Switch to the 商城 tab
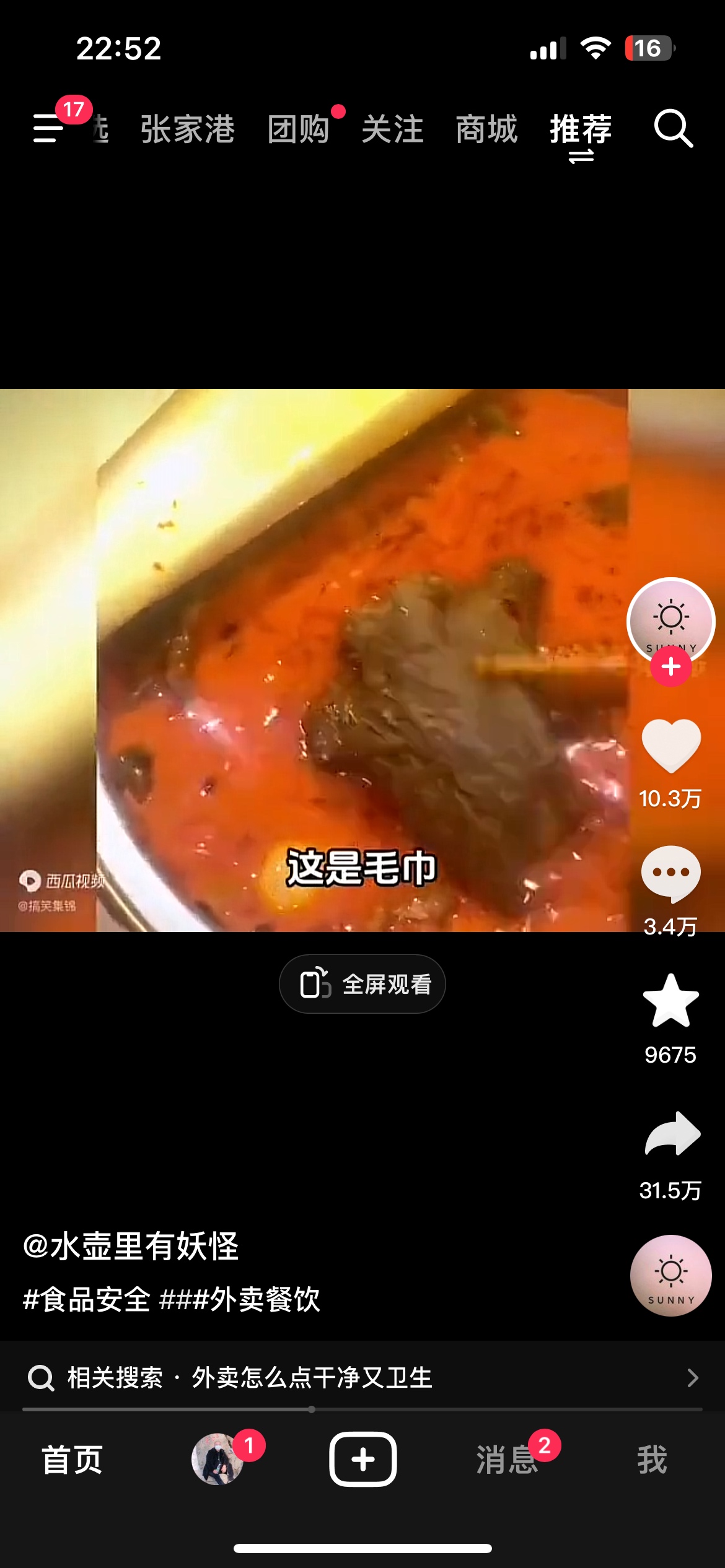 click(x=486, y=129)
